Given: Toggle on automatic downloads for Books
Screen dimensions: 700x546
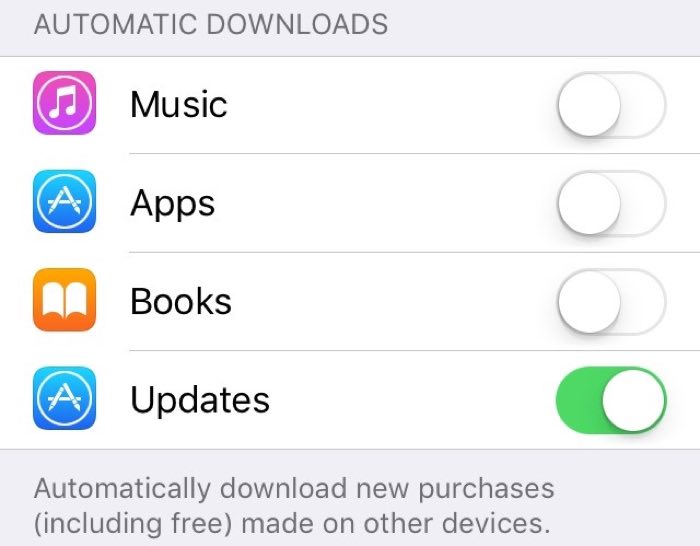Looking at the screenshot, I should [x=611, y=301].
